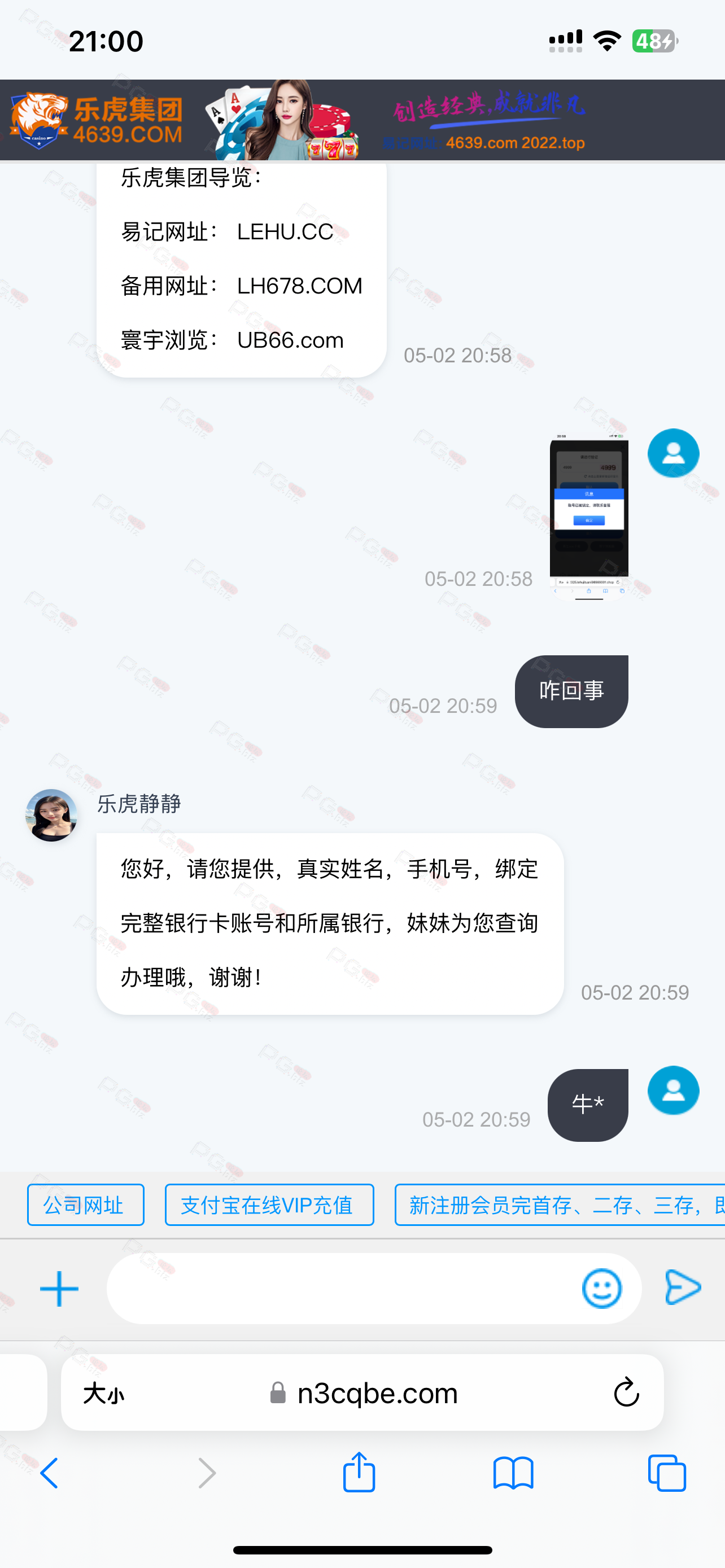
Task: Tap the 新注册会员完首存 chip
Action: point(560,1205)
